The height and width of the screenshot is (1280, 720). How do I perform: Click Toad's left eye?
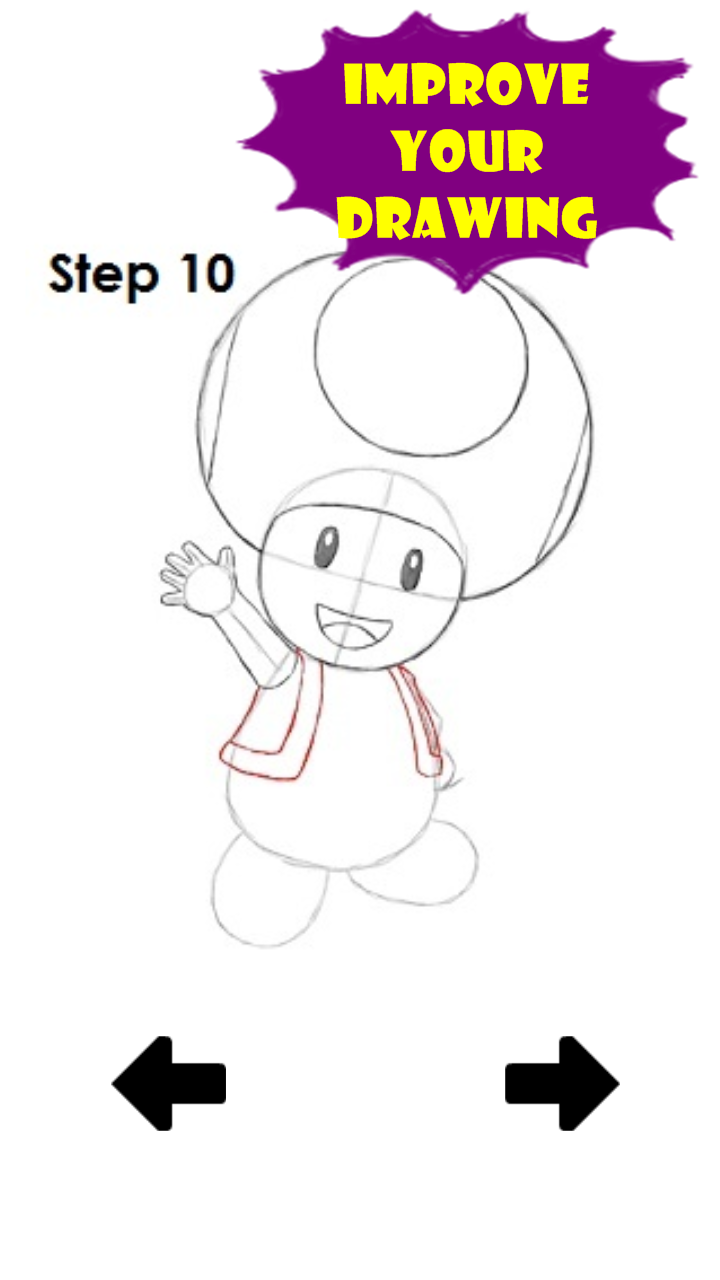325,545
